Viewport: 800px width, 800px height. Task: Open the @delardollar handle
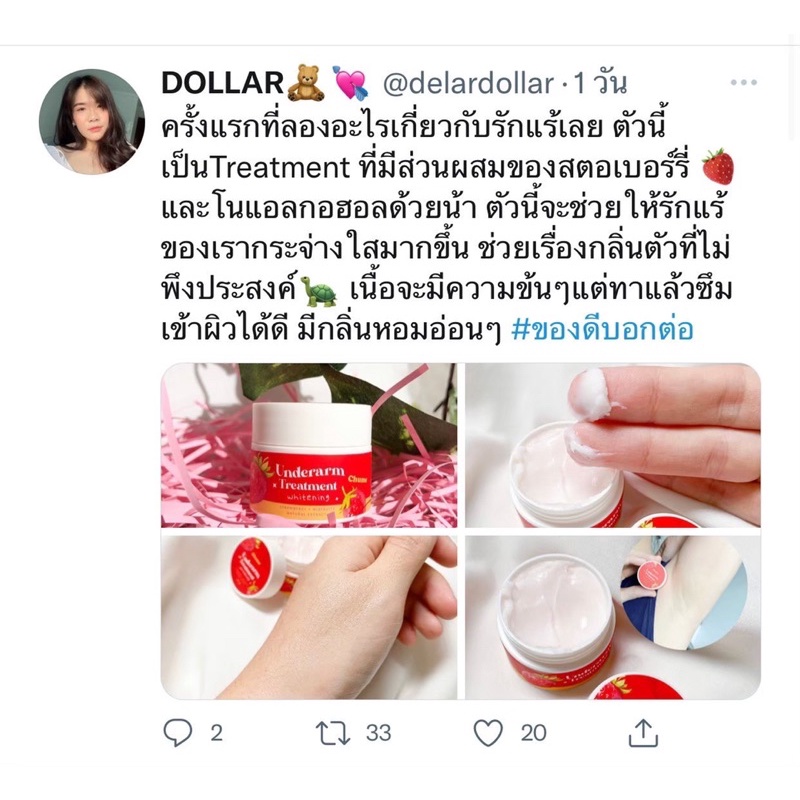[468, 83]
